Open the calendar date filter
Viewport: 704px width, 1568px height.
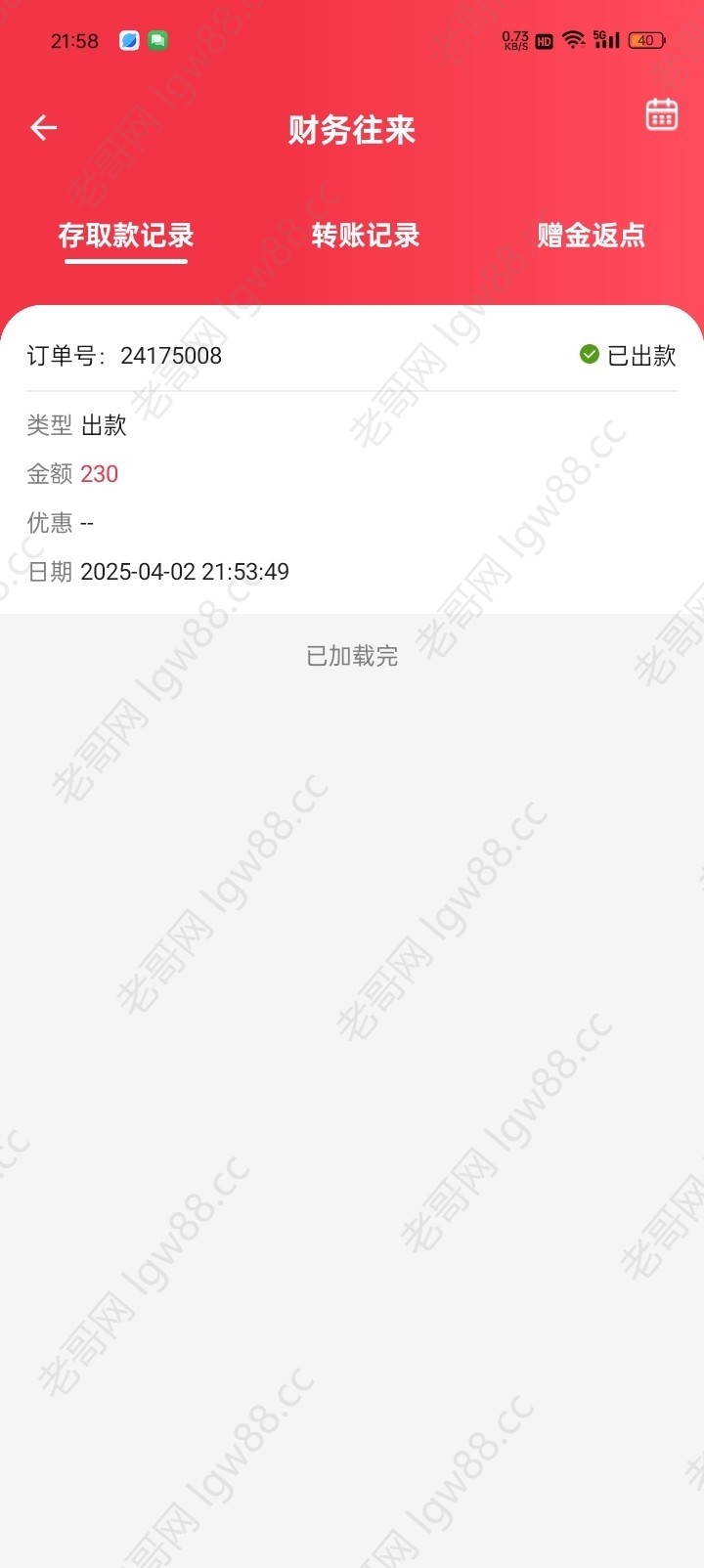(x=662, y=114)
